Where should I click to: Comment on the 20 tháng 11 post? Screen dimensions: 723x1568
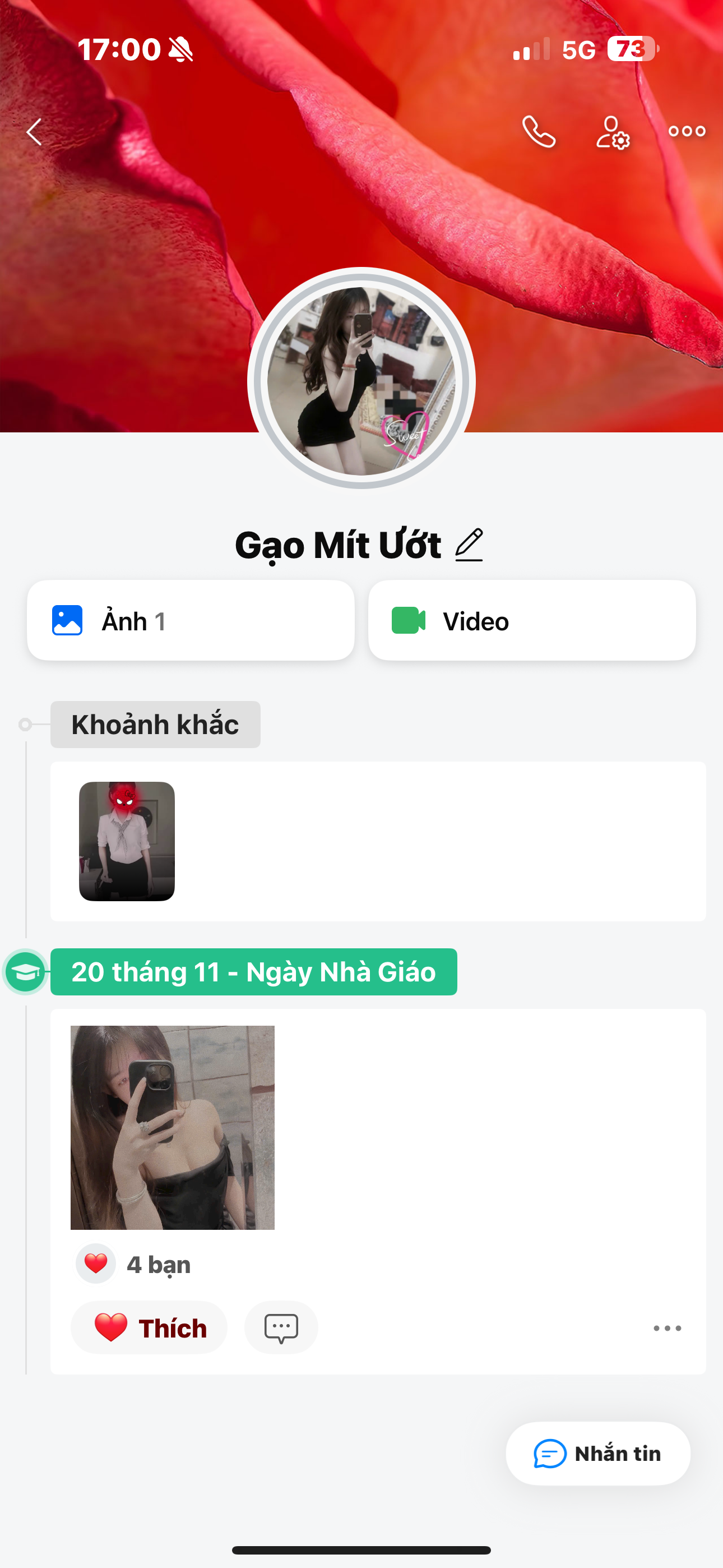tap(281, 1327)
